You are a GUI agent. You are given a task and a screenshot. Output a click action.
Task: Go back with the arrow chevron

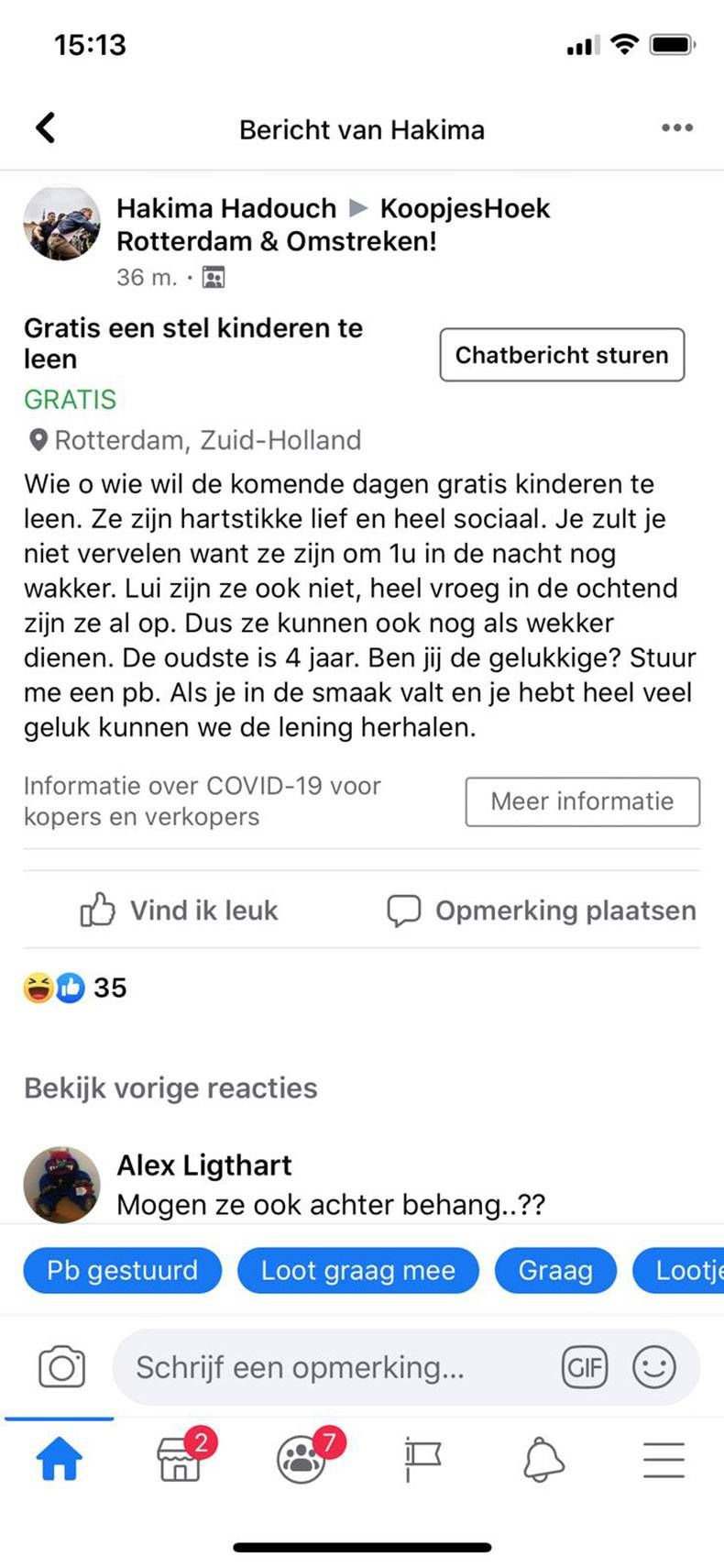click(x=45, y=127)
